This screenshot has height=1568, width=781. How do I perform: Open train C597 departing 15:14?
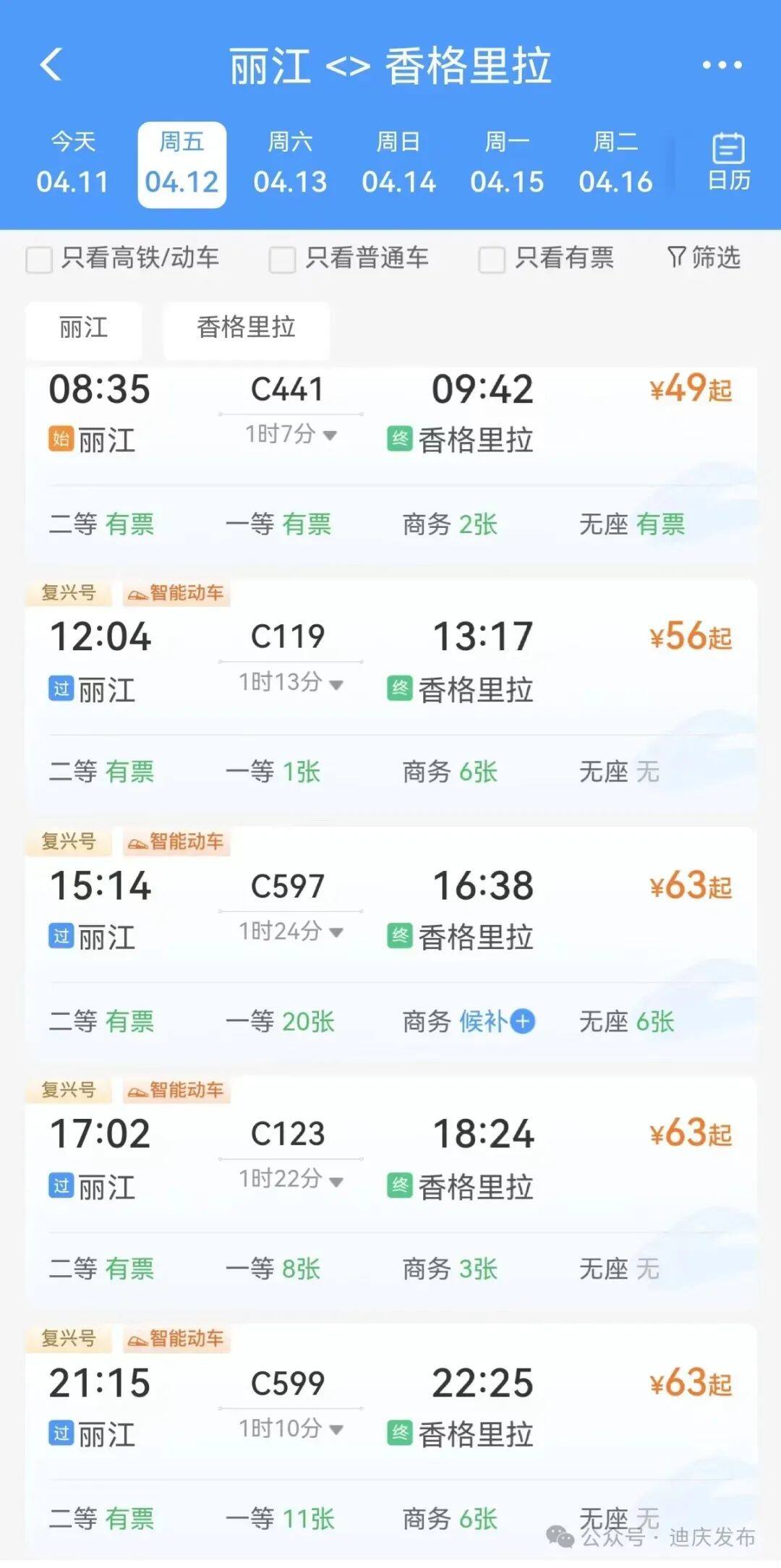coord(391,942)
